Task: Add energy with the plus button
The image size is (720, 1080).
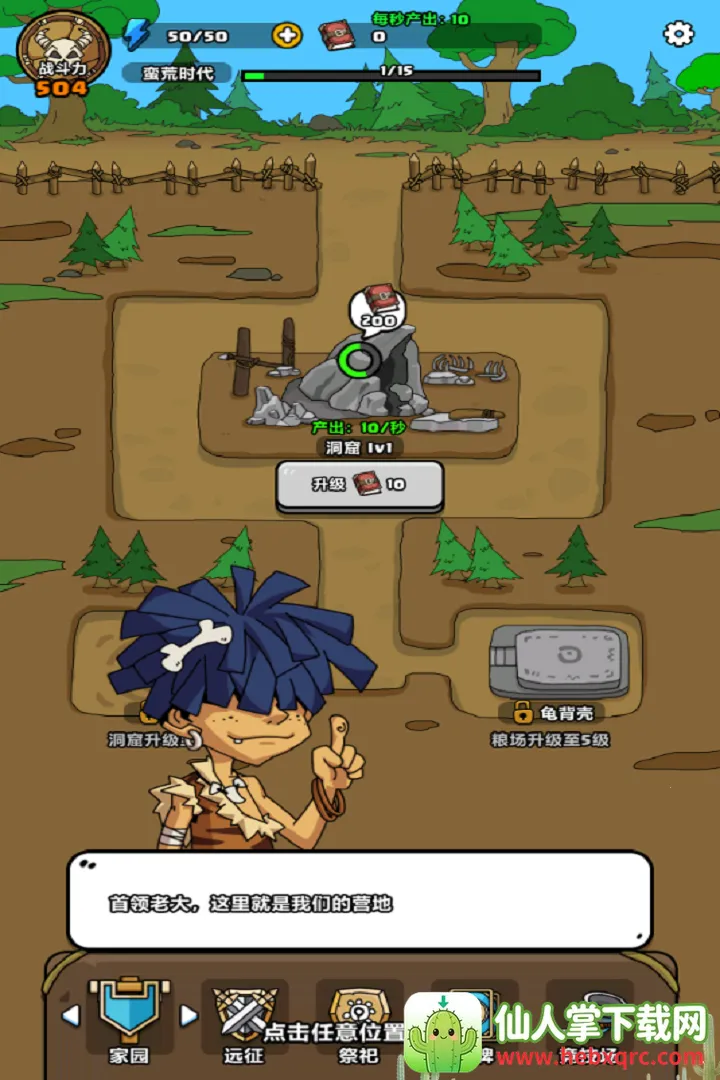Action: point(287,36)
